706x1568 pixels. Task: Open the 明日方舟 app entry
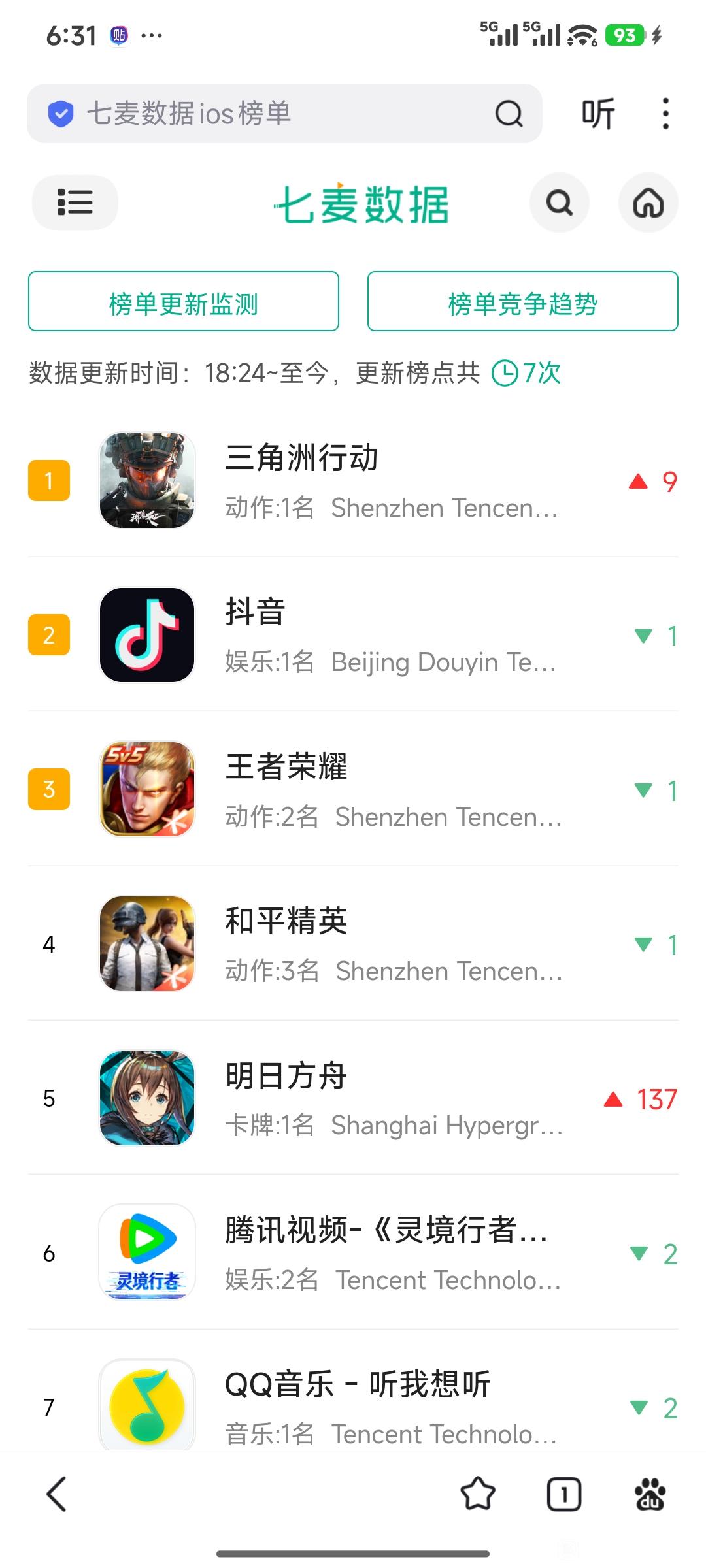(x=353, y=1098)
